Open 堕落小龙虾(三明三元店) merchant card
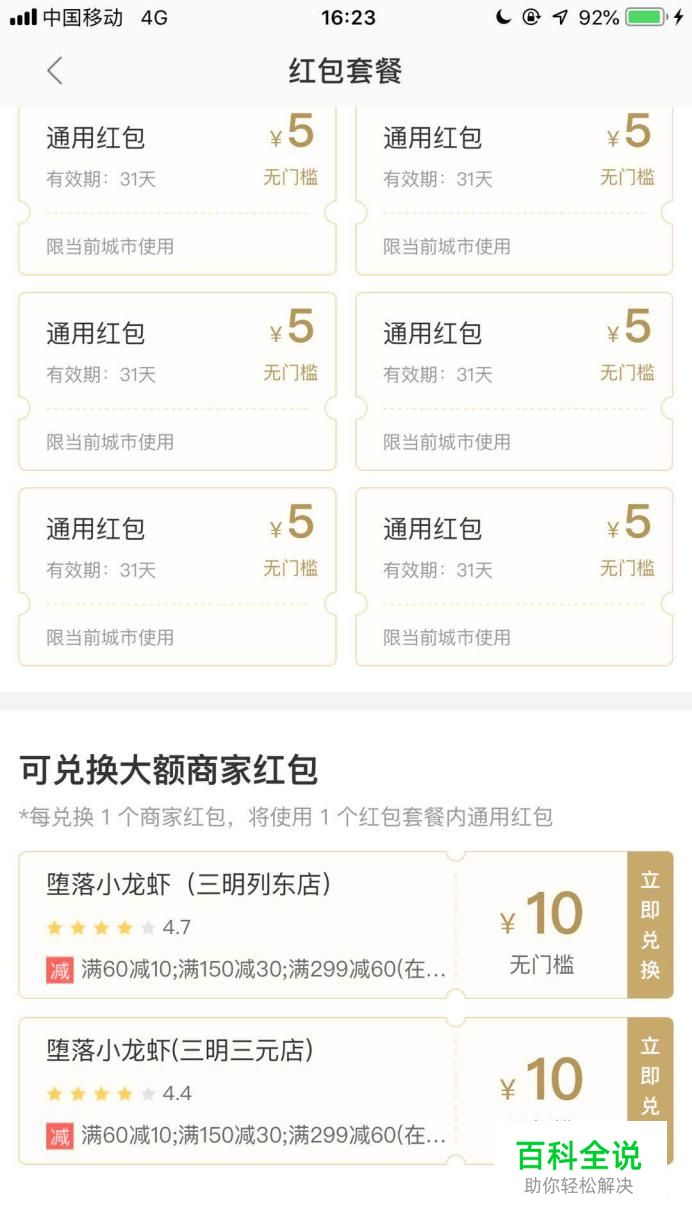Screen dimensions: 692x1230 click(323, 1091)
